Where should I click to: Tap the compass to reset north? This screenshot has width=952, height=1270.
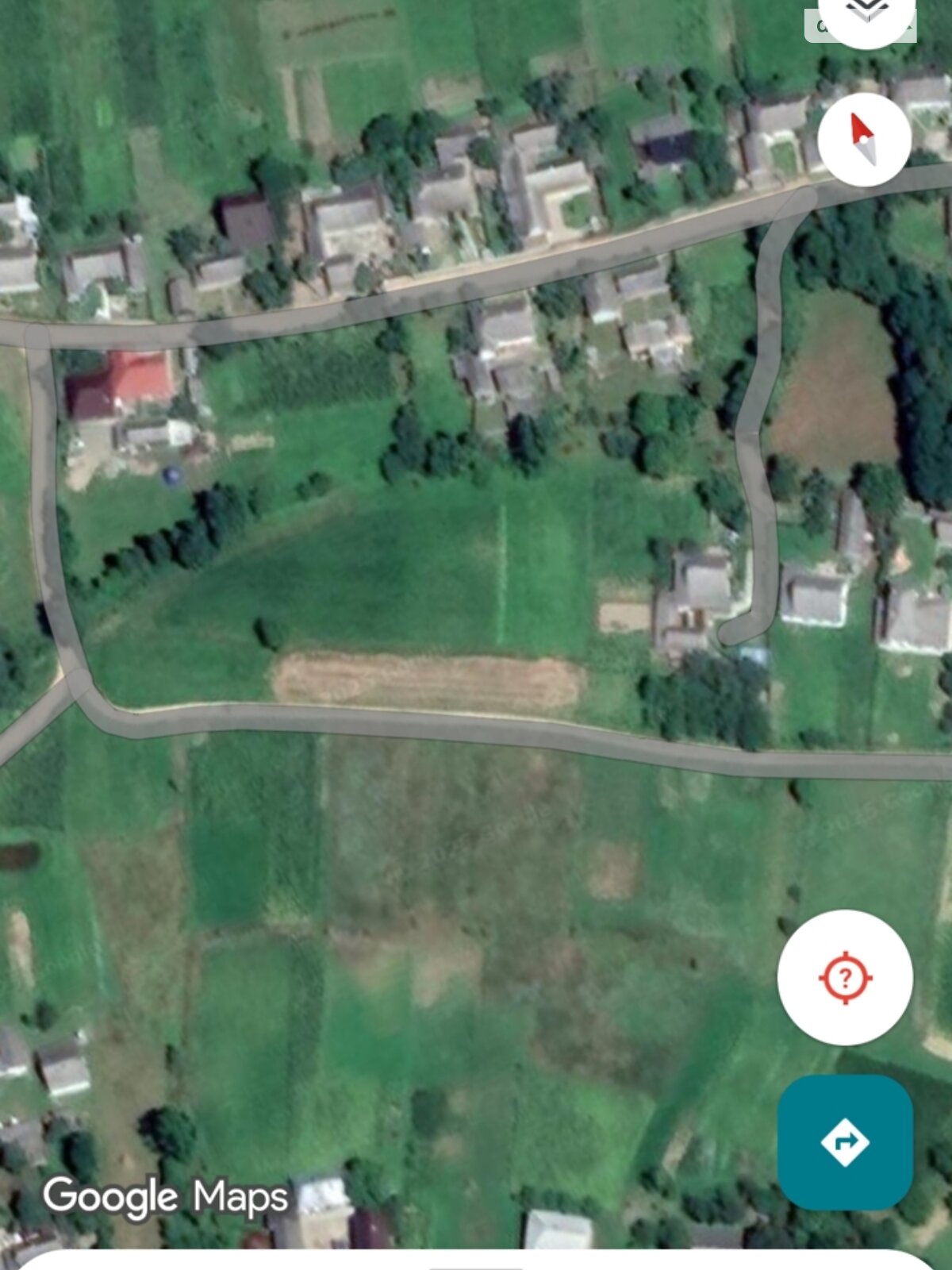[864, 140]
